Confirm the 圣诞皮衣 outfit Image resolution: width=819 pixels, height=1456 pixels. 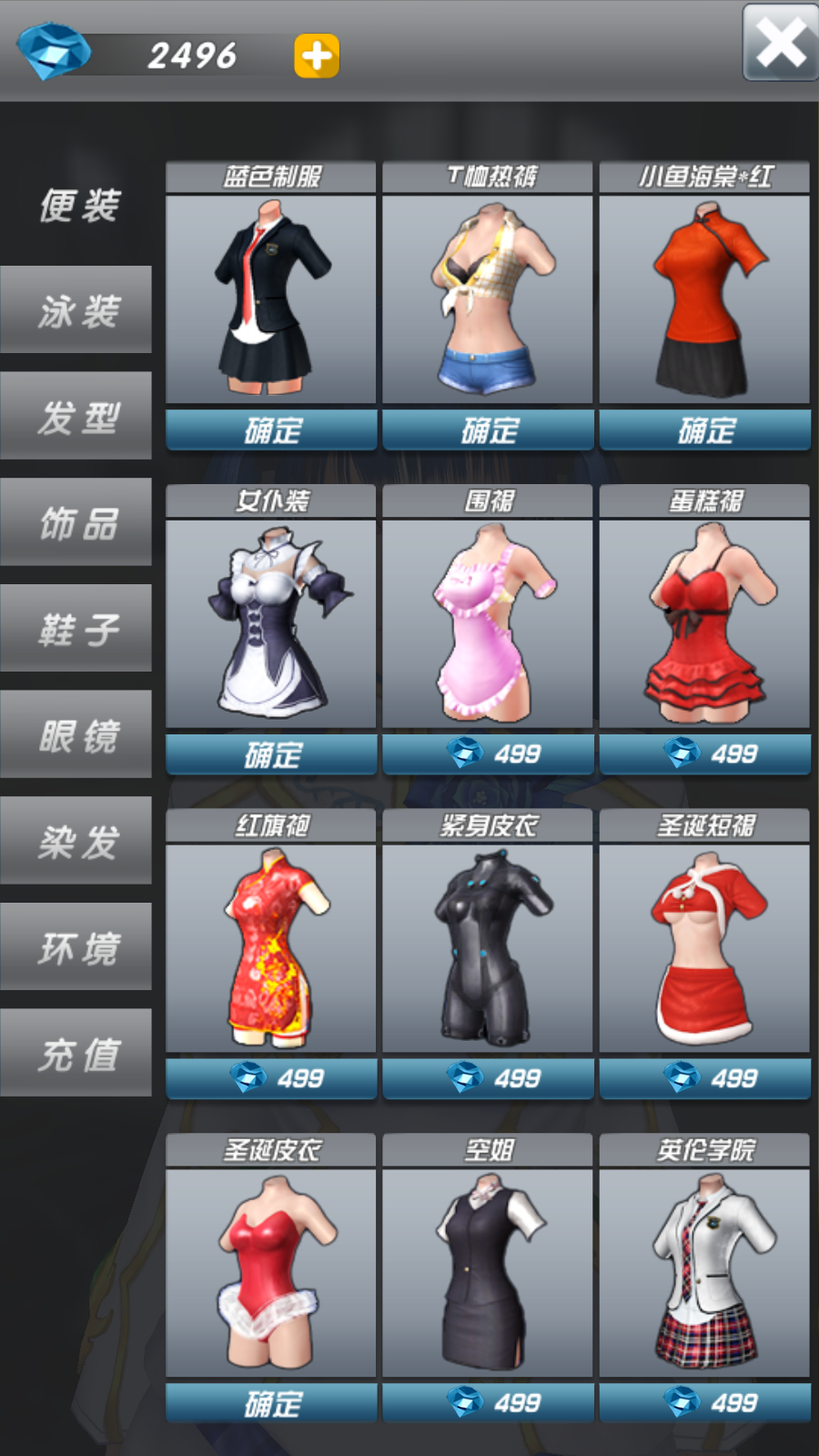(x=271, y=1403)
